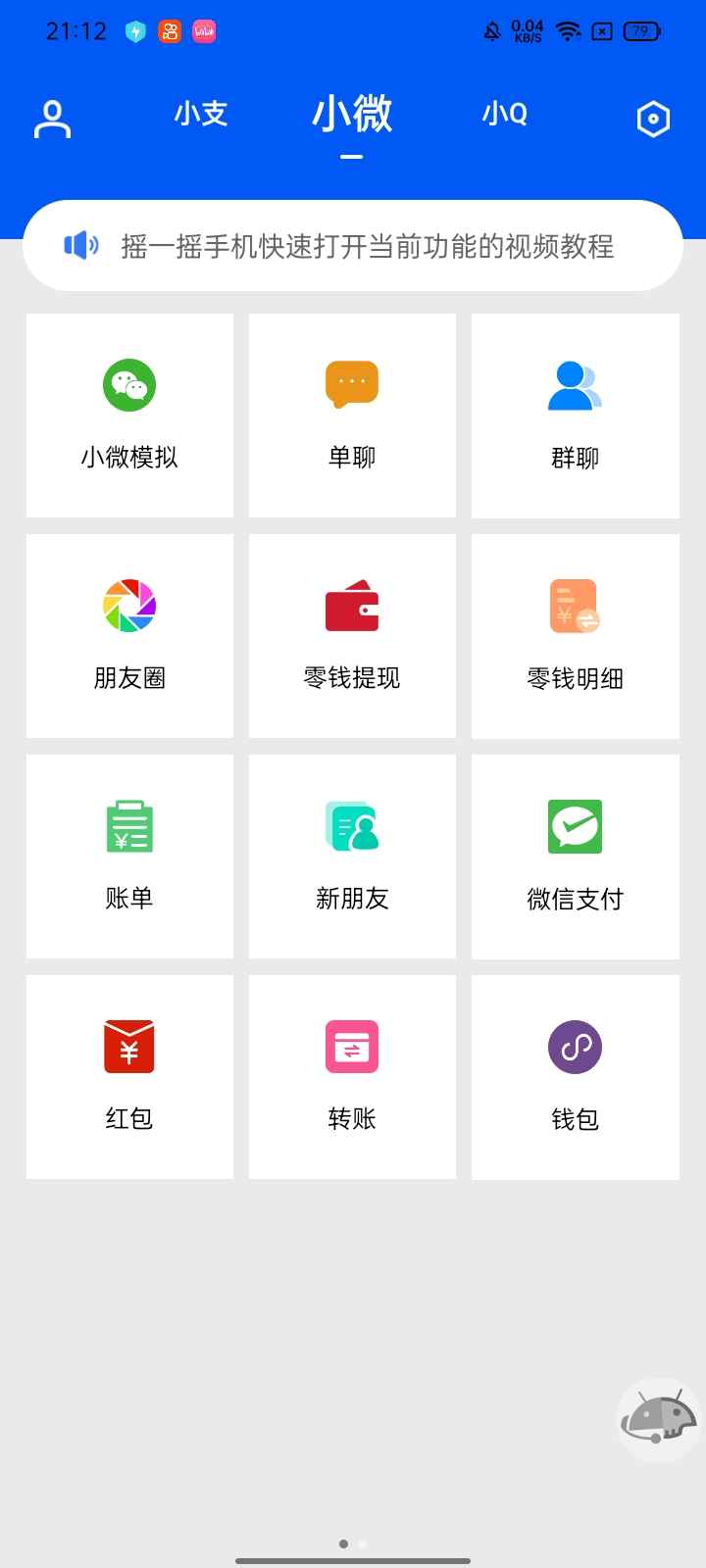The image size is (706, 1568).
Task: Open the 微信支付 WeChat Pay feature
Action: (x=574, y=856)
